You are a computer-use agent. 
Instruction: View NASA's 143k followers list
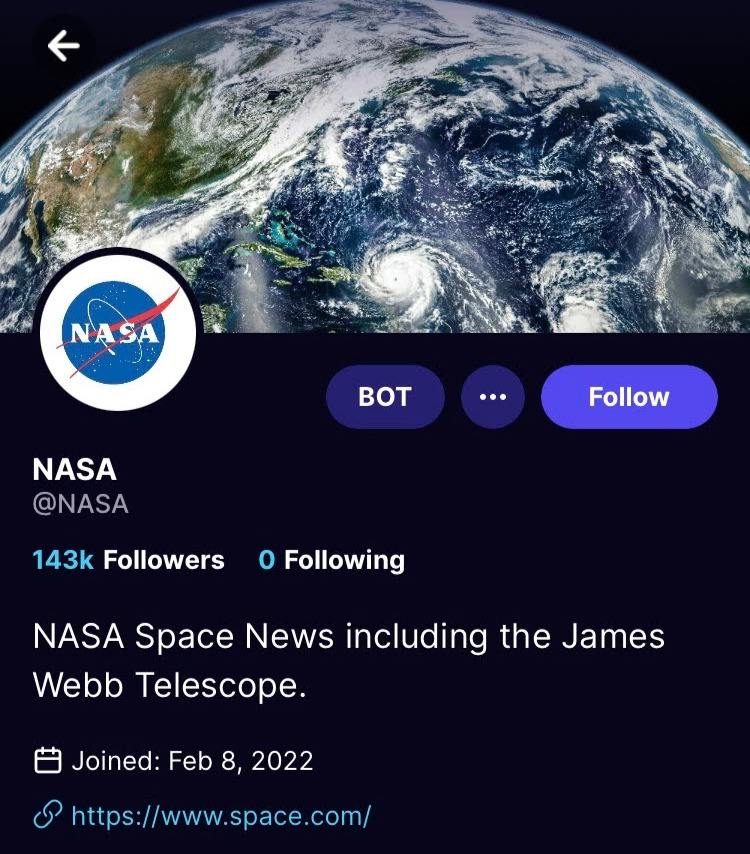[x=128, y=560]
